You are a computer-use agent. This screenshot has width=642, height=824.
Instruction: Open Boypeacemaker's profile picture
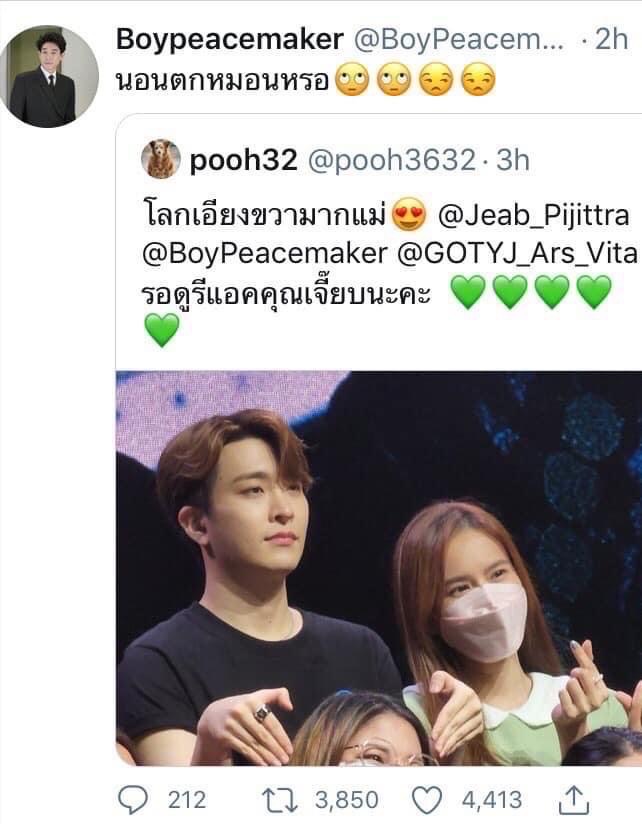pos(54,76)
